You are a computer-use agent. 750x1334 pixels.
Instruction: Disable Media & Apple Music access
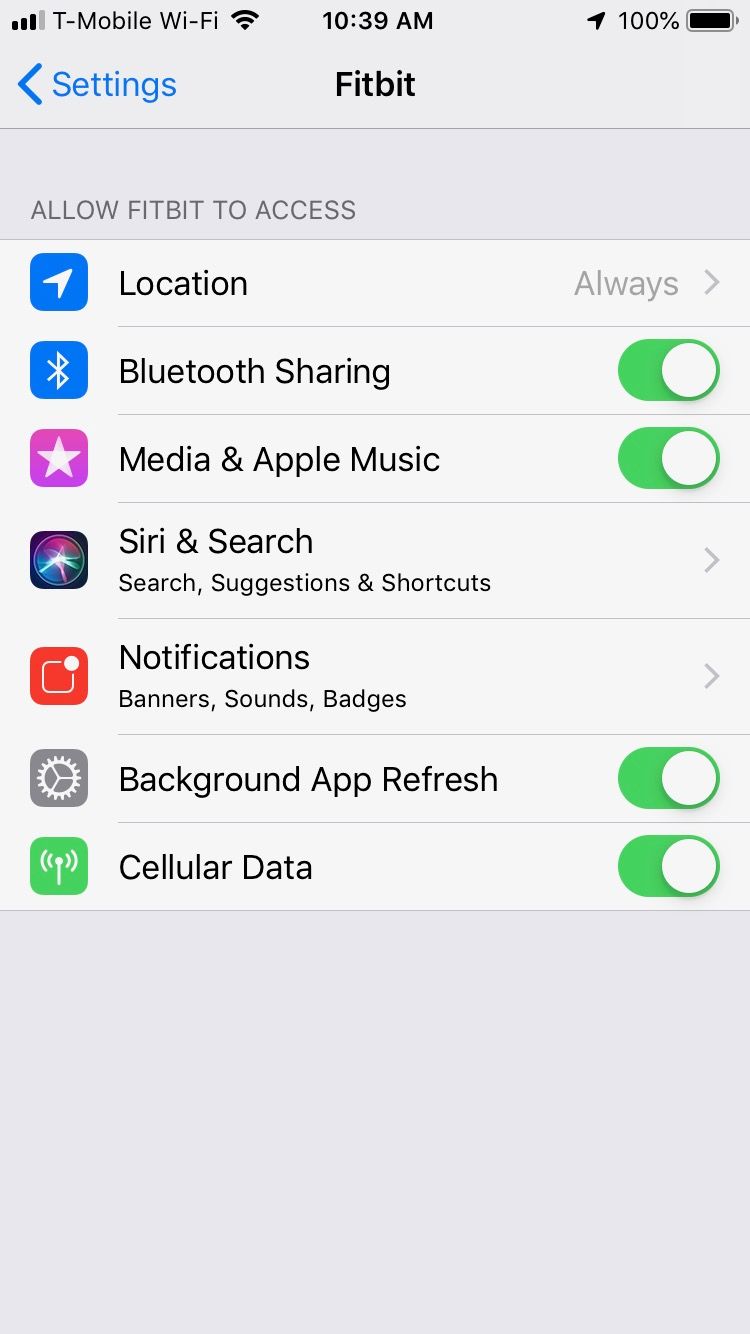(x=668, y=459)
